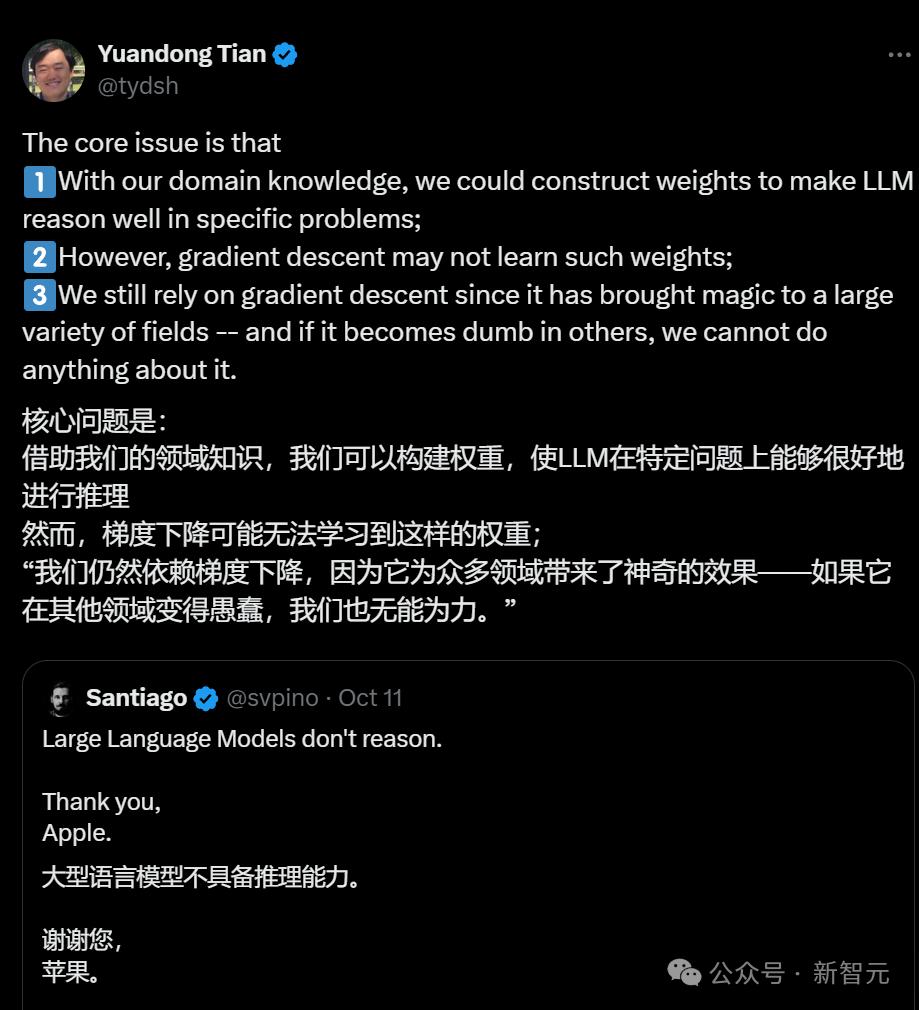
Task: Open the tweet's overflow menu
Action: tap(898, 55)
